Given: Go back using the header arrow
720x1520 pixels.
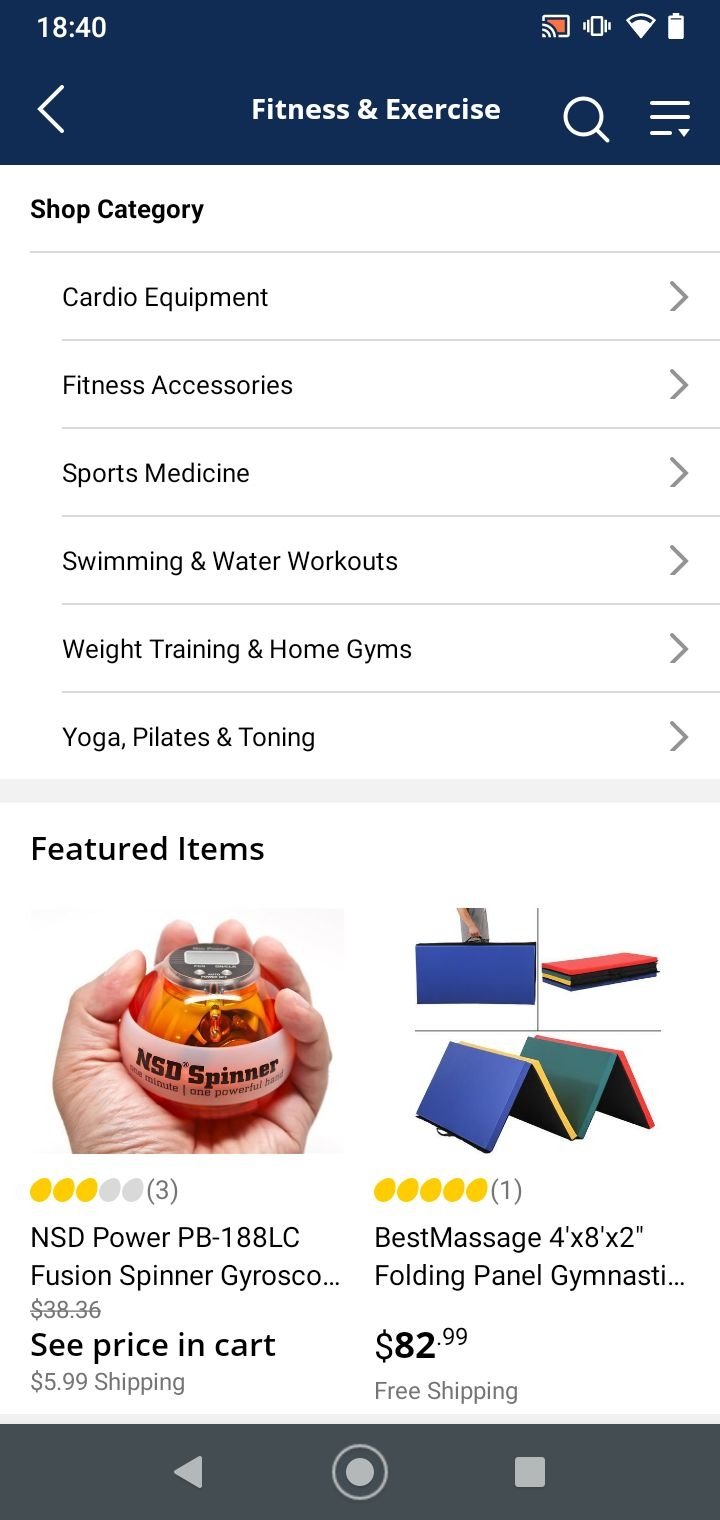Looking at the screenshot, I should coord(51,109).
